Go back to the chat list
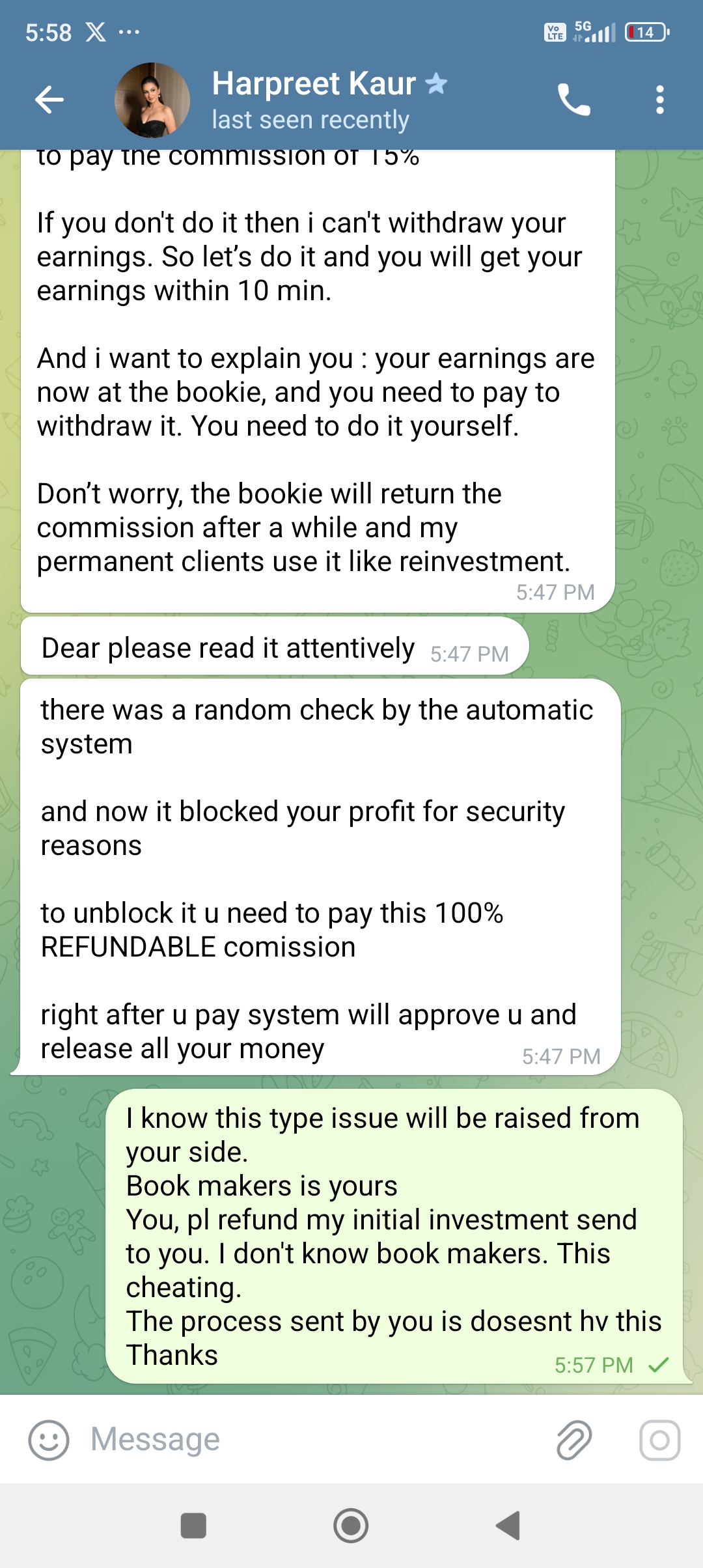The image size is (703, 1568). pos(49,100)
